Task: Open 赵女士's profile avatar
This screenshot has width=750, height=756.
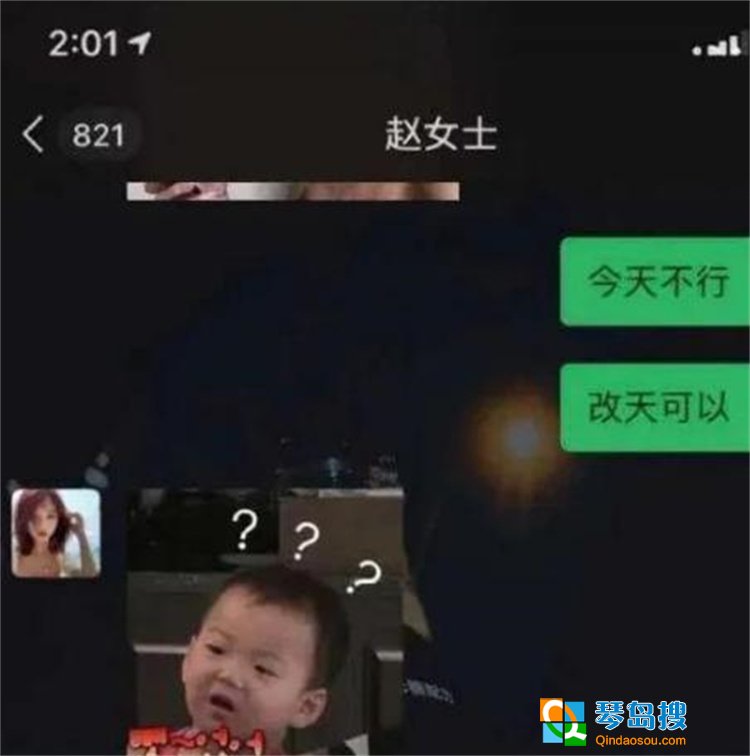Action: point(56,532)
